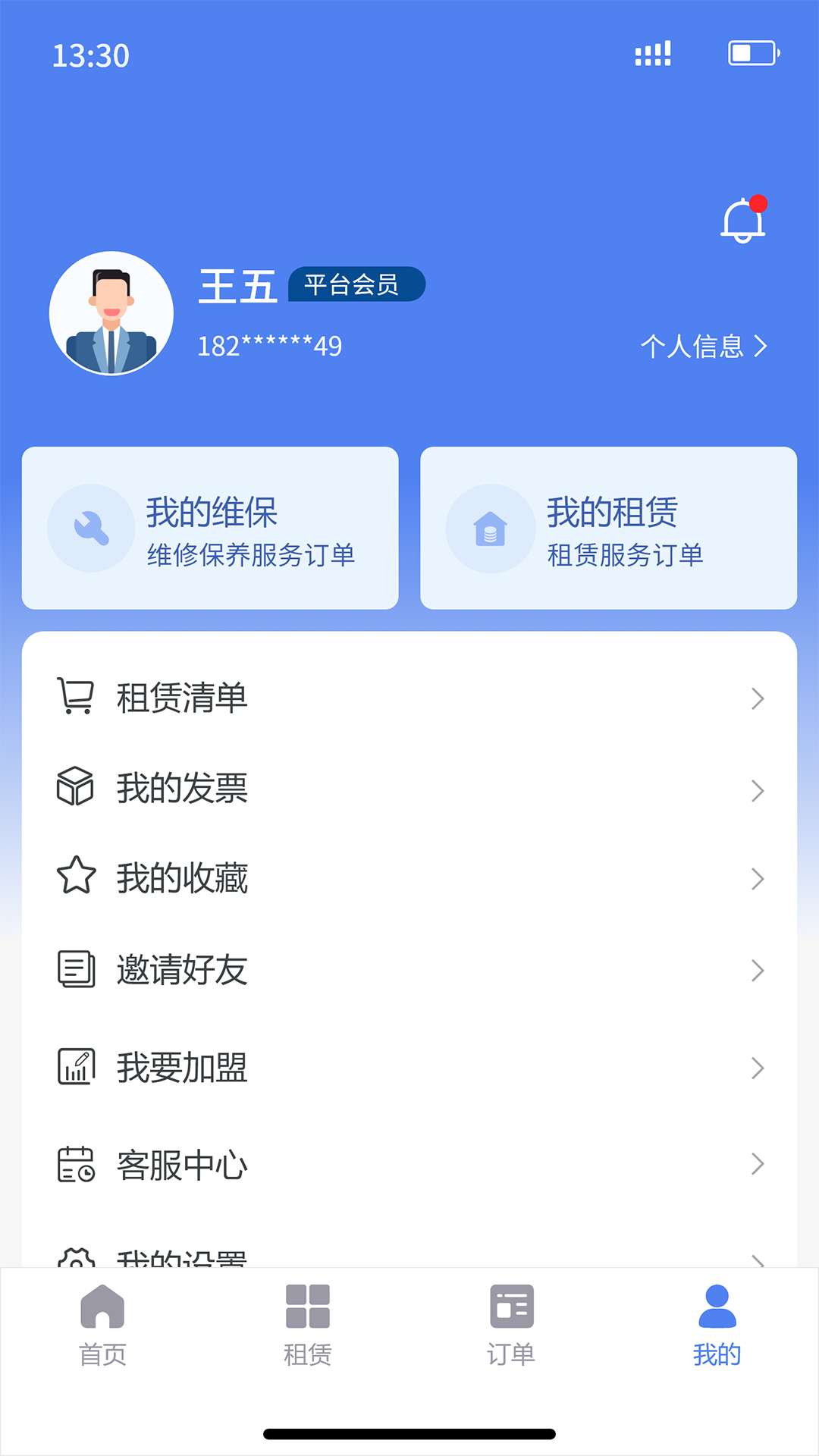Expand the 我的收藏 row chevron
The width and height of the screenshot is (819, 1456).
pyautogui.click(x=758, y=878)
